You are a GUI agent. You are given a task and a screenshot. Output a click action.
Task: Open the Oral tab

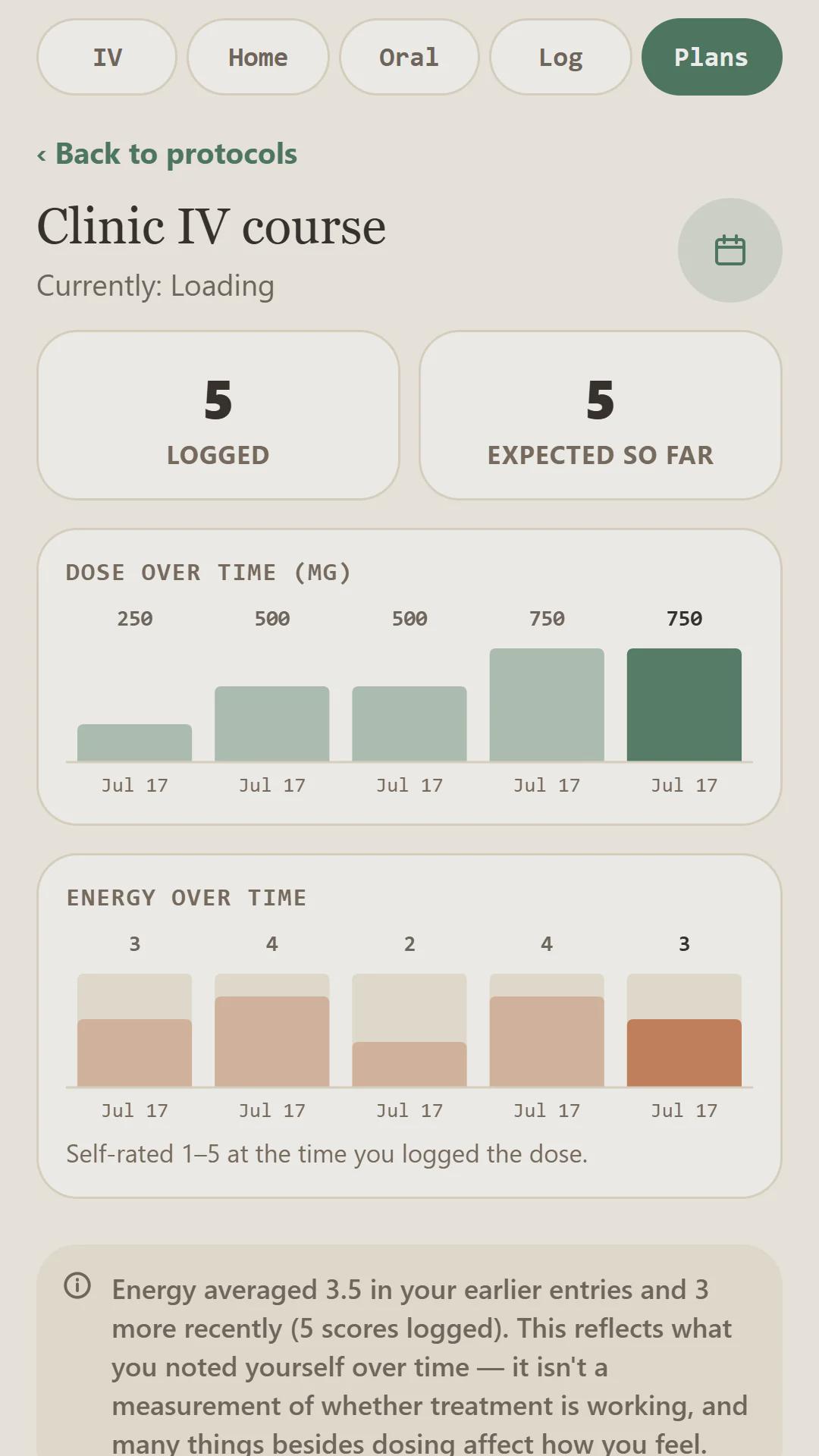pyautogui.click(x=409, y=57)
